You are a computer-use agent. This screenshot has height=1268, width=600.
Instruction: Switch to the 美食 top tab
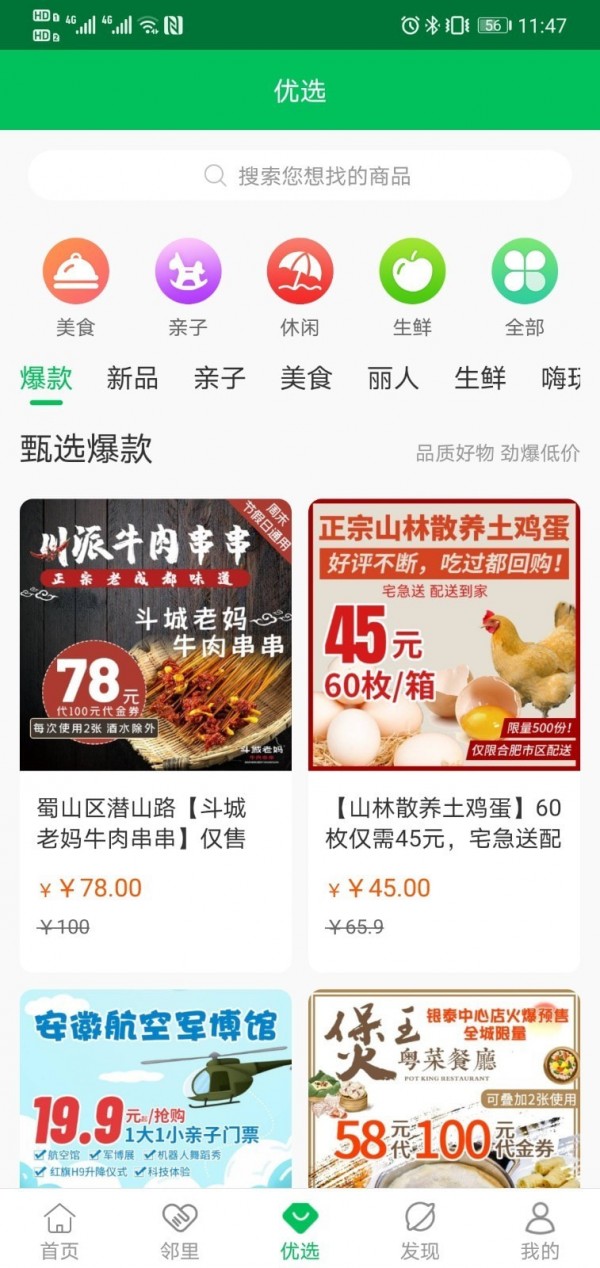pos(306,378)
